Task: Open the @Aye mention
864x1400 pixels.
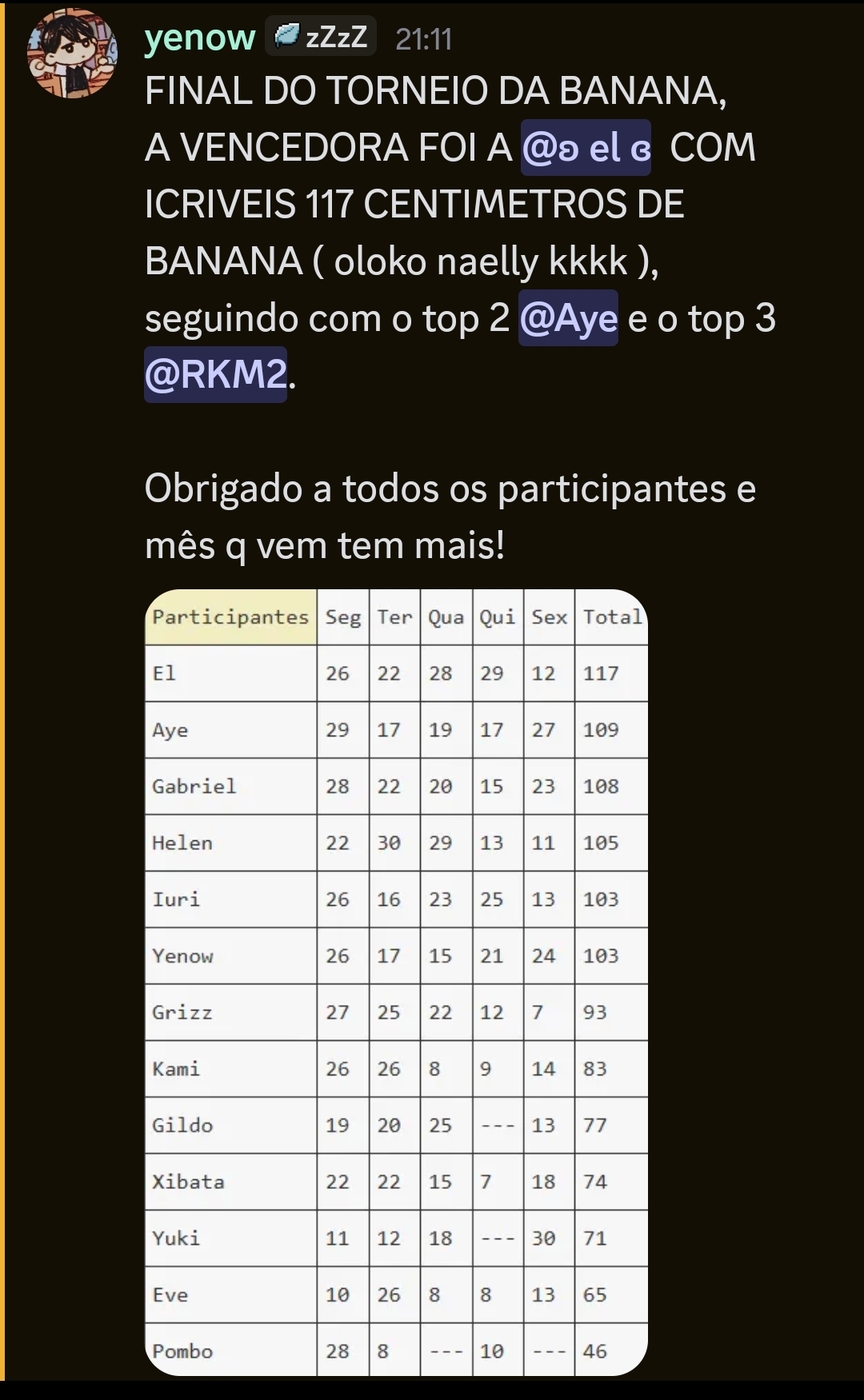Action: (568, 318)
